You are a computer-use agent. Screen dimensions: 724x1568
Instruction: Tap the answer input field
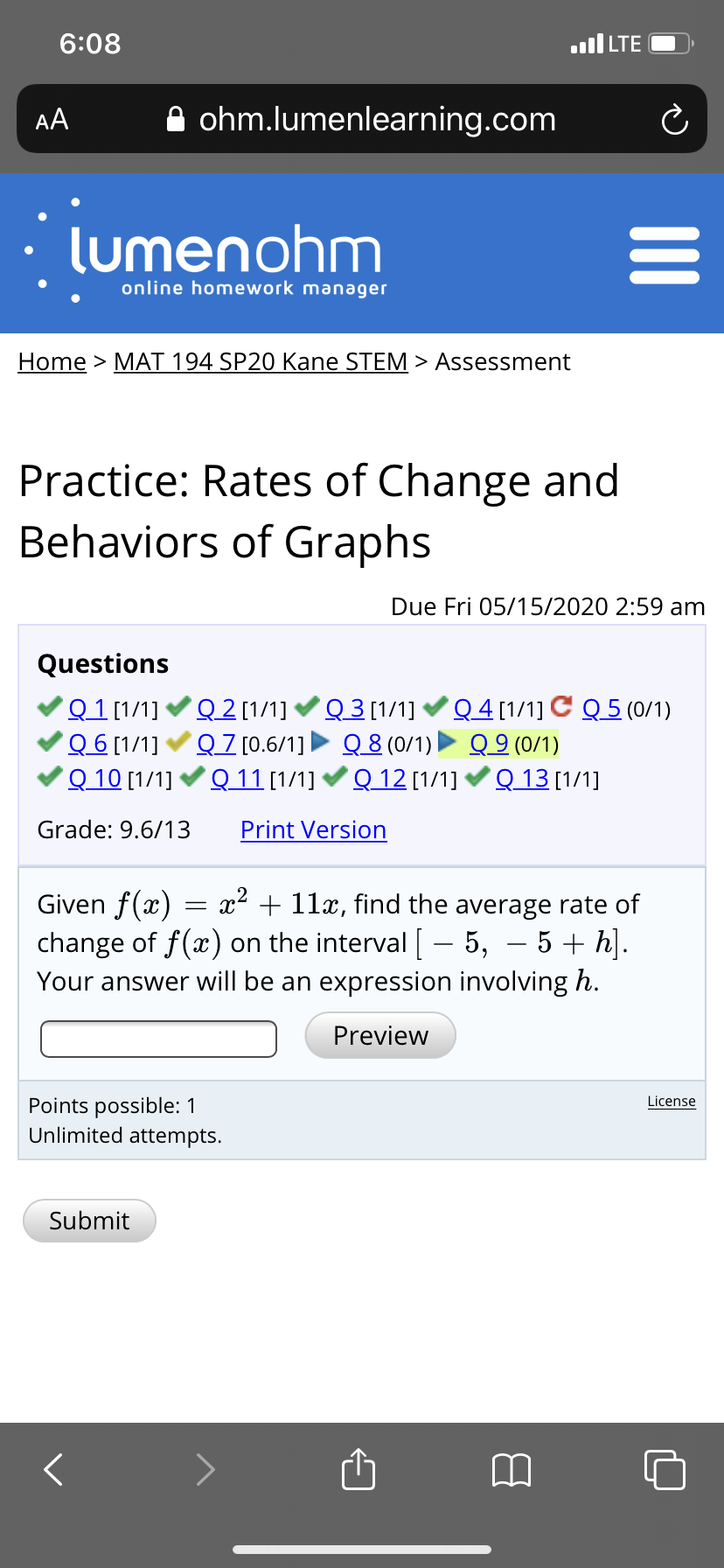157,1038
